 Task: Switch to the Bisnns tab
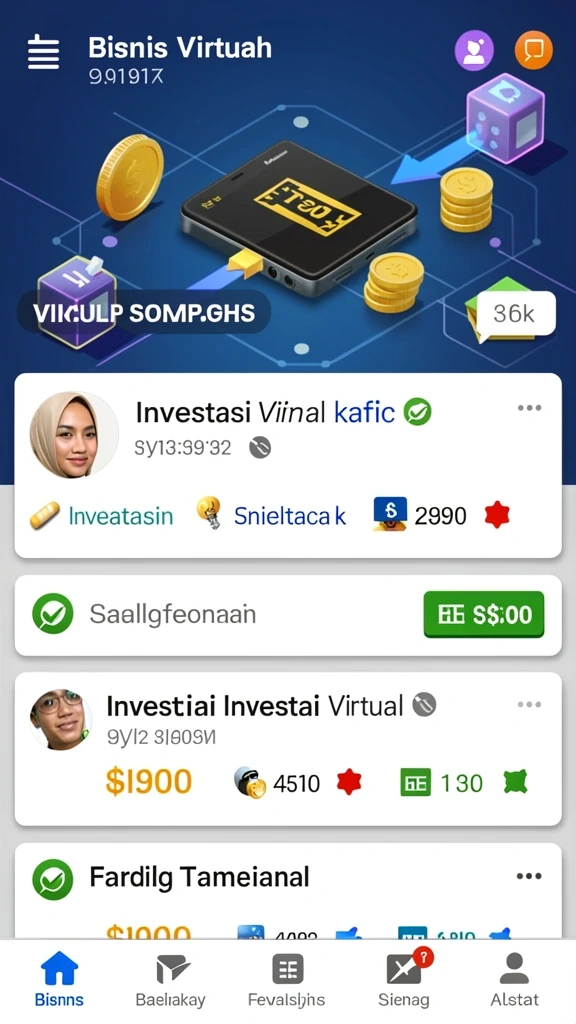tap(59, 979)
